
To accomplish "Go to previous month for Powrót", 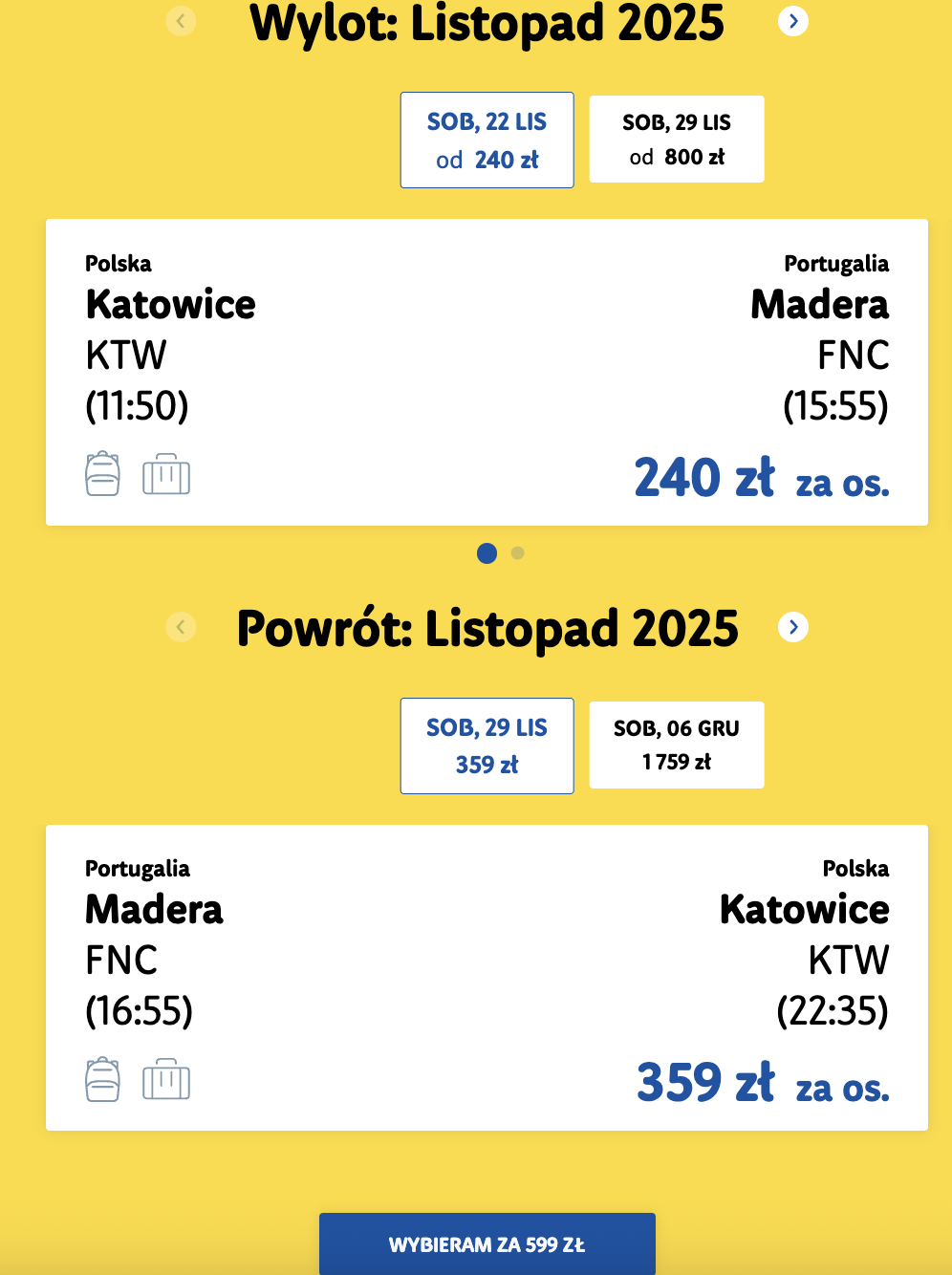I will click(x=181, y=627).
